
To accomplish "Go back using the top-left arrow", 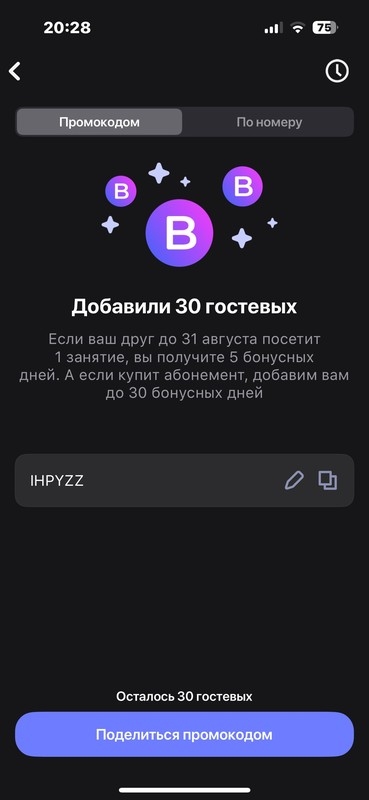I will tap(15, 71).
